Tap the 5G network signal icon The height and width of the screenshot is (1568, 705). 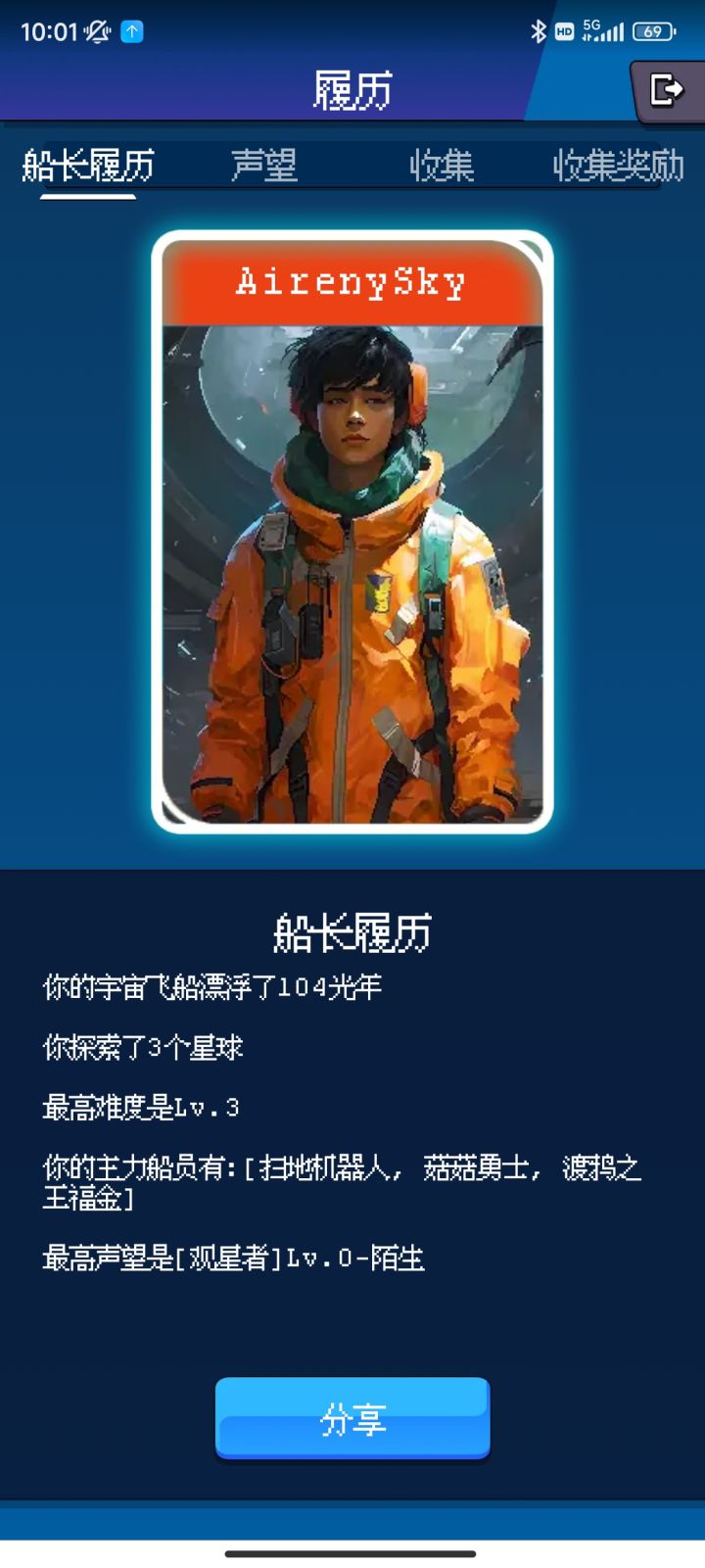601,30
